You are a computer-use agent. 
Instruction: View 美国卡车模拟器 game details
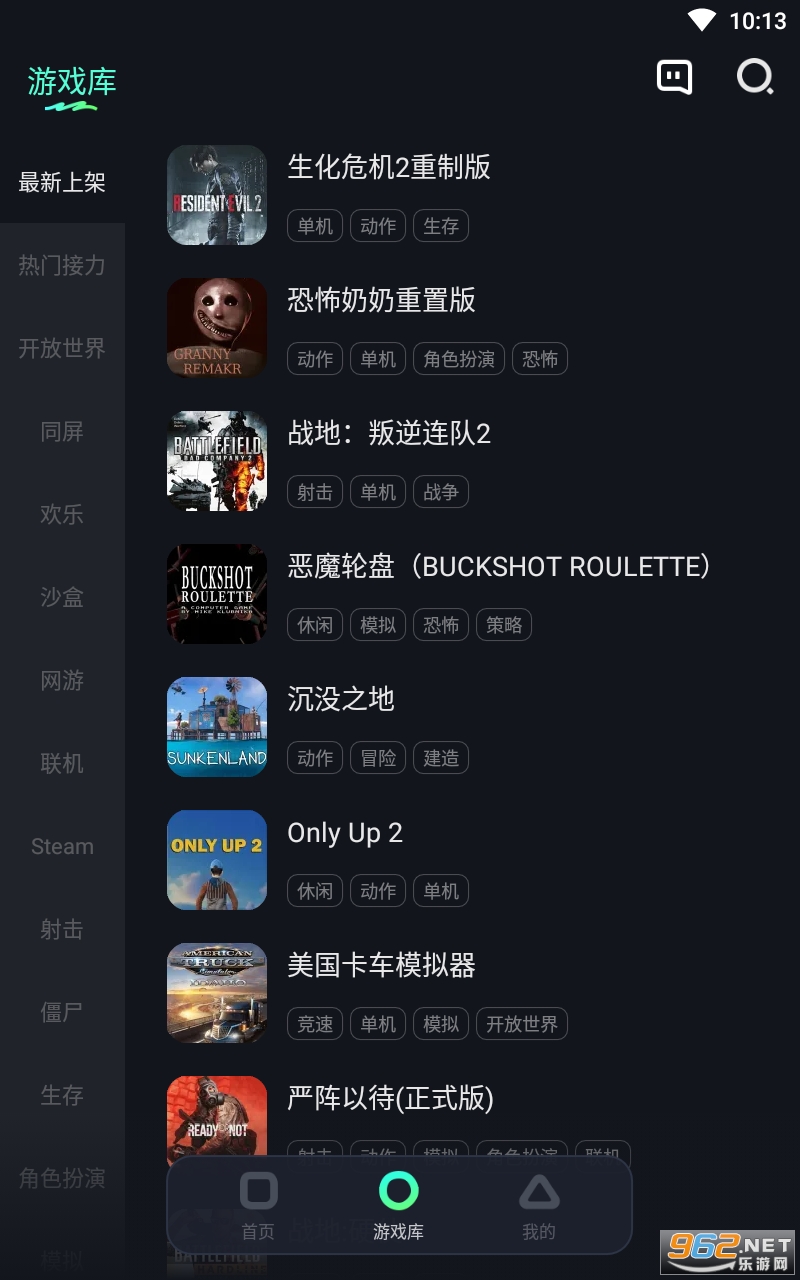[x=381, y=965]
